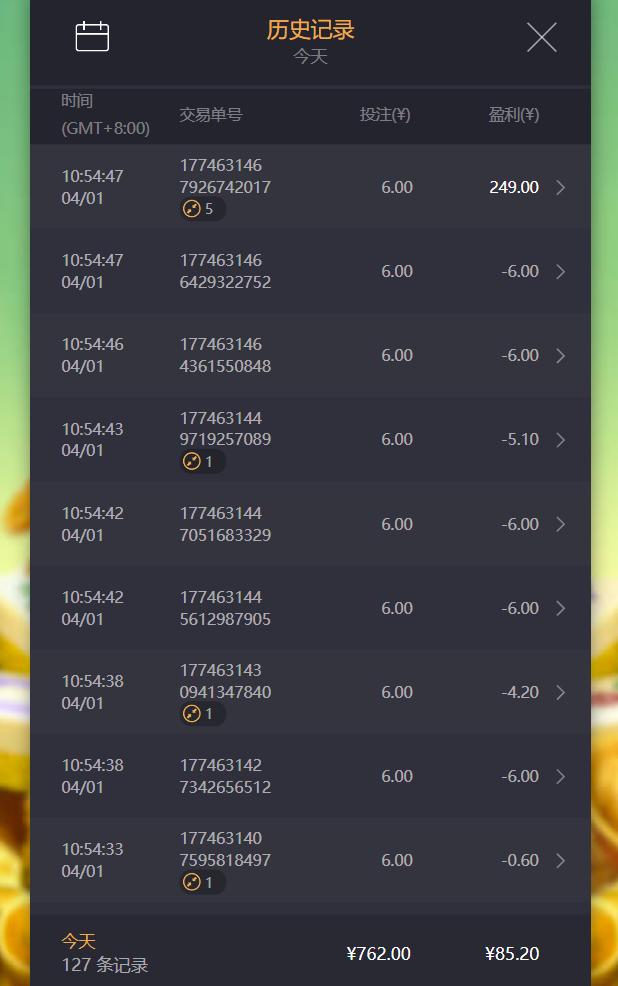
Task: Open transaction ending 7051683329
Action: coord(310,524)
